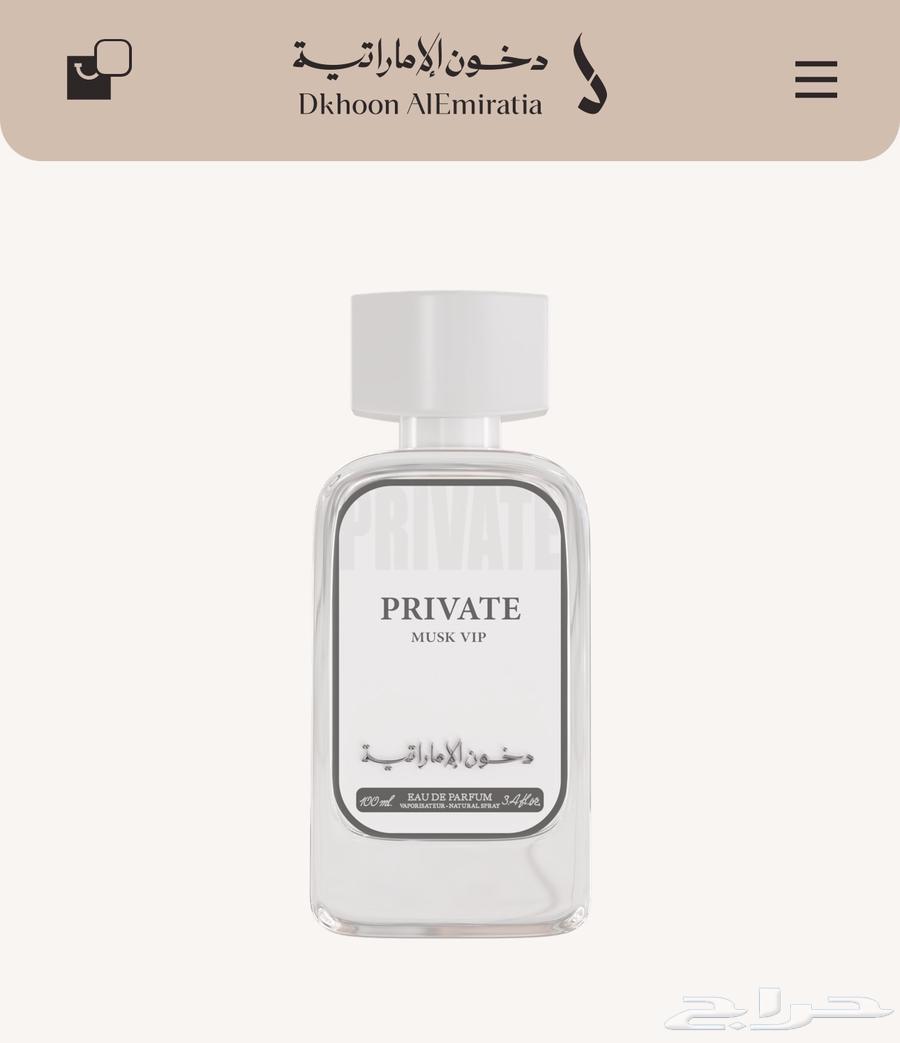Click the white label area of the bottle
The height and width of the screenshot is (1043, 900).
tap(450, 690)
